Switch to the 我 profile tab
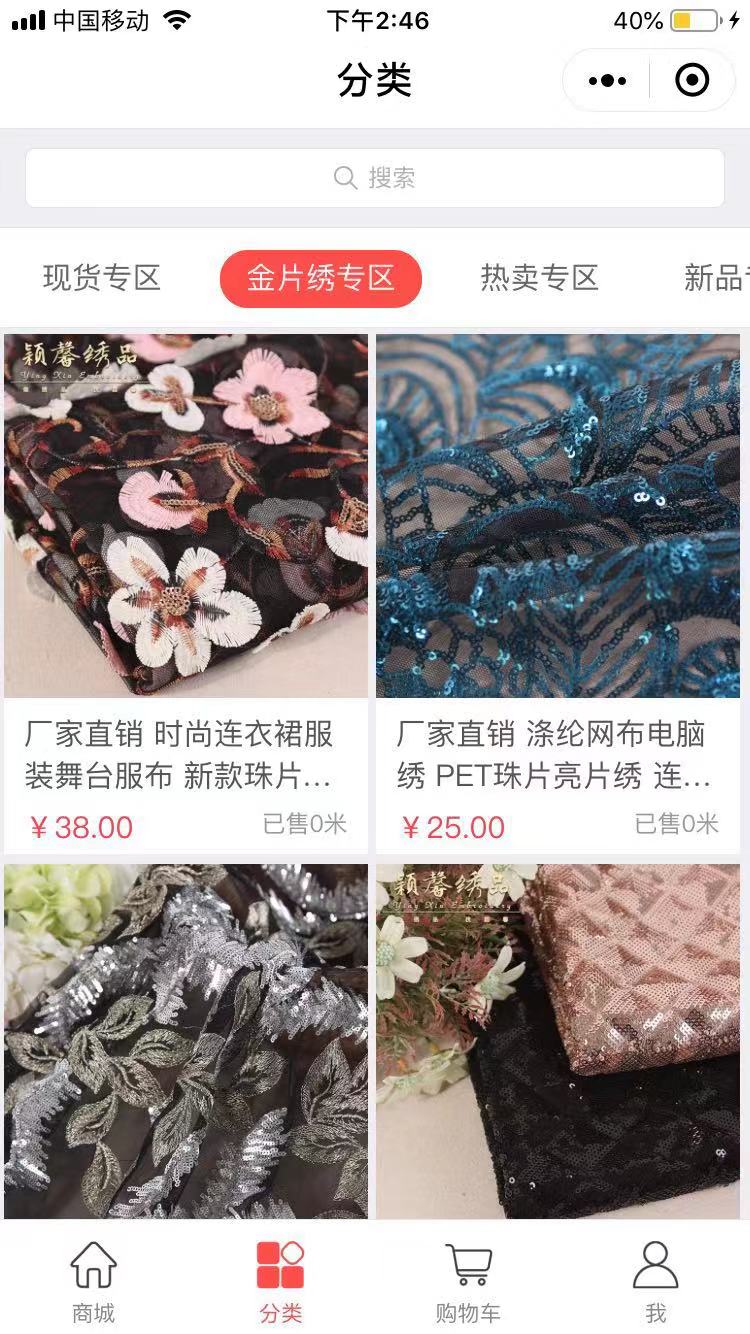750x1334 pixels. pos(655,1282)
